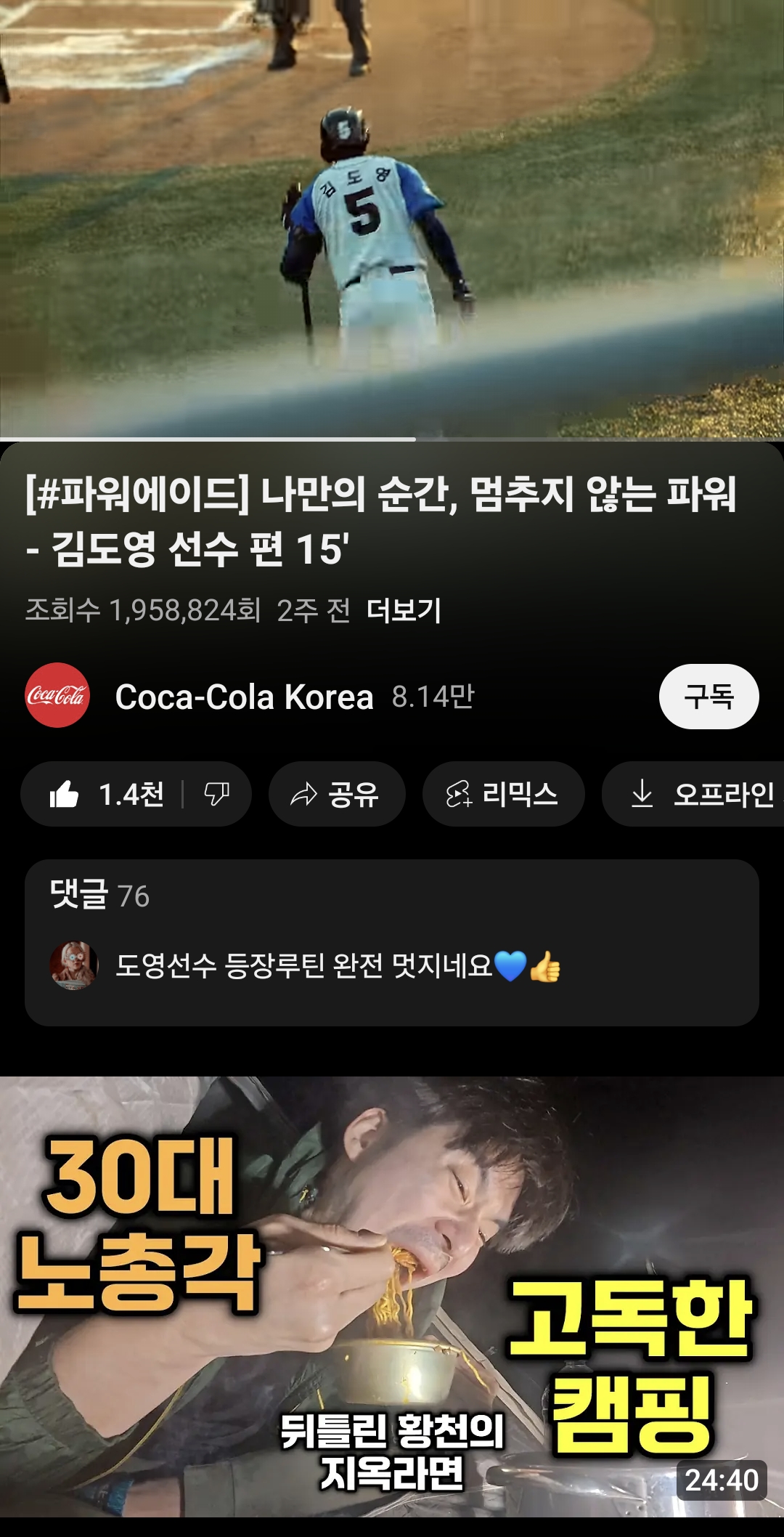Expand description with 더보기

[x=404, y=610]
